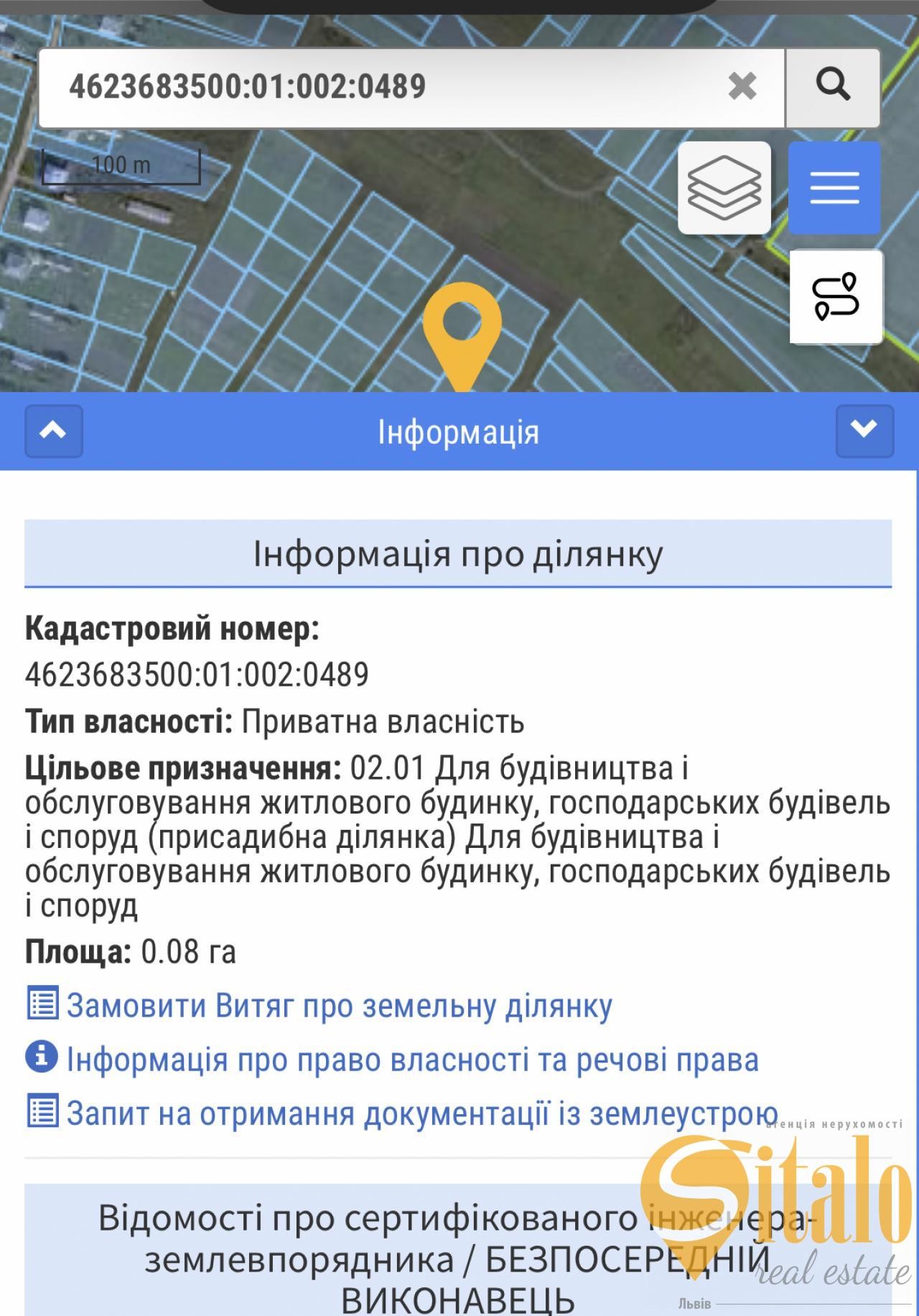
Task: Open the map layers selector
Action: [724, 187]
